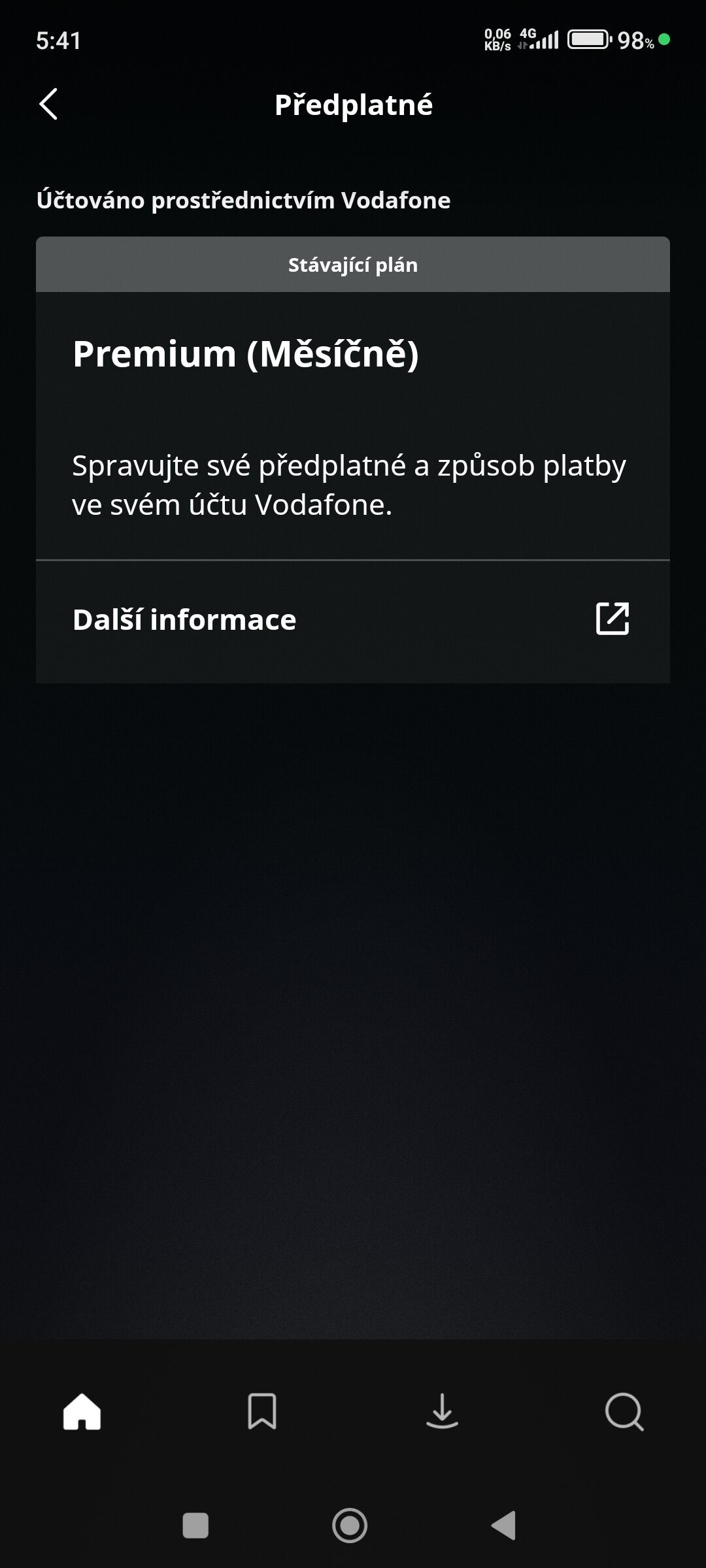Switch to the Home tab

pyautogui.click(x=82, y=1413)
